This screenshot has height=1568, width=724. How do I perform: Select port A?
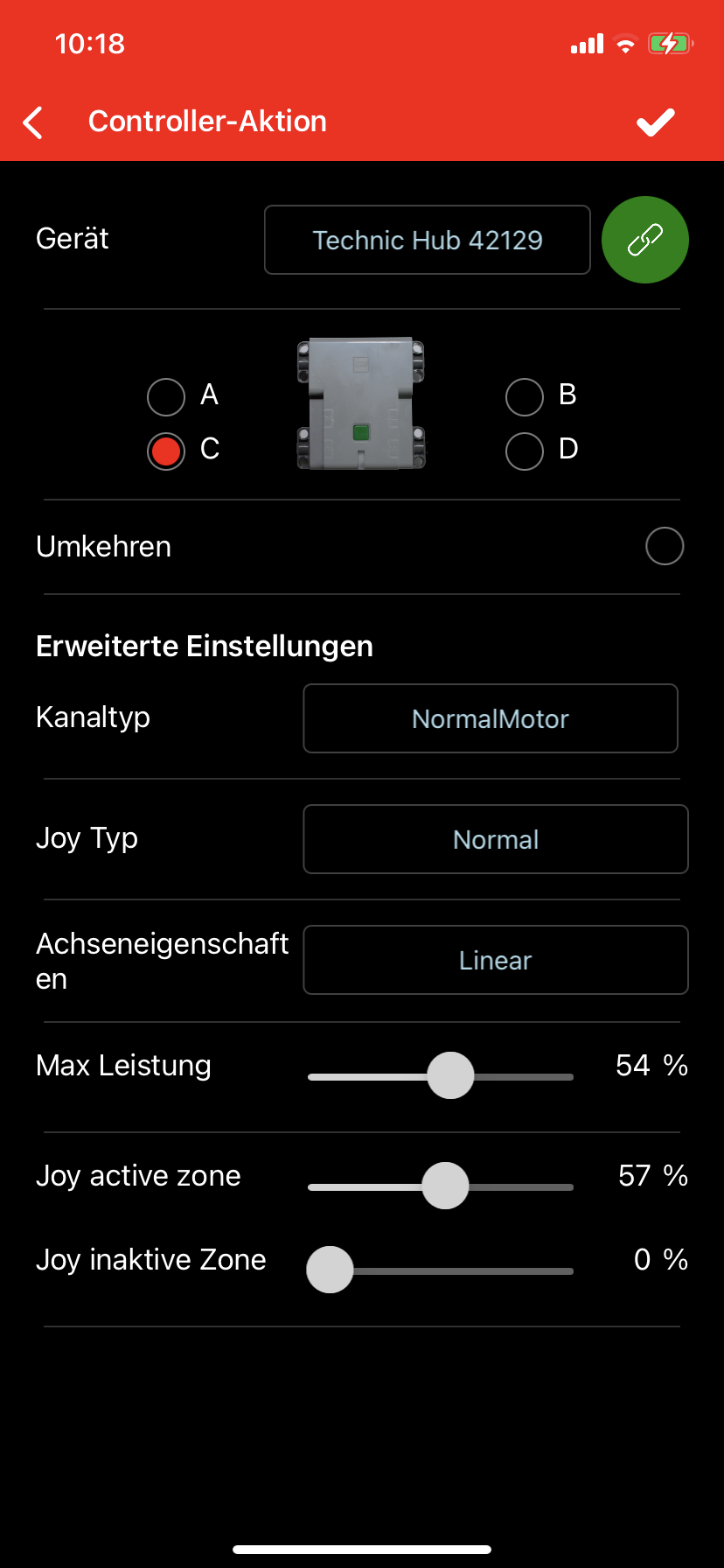(166, 396)
